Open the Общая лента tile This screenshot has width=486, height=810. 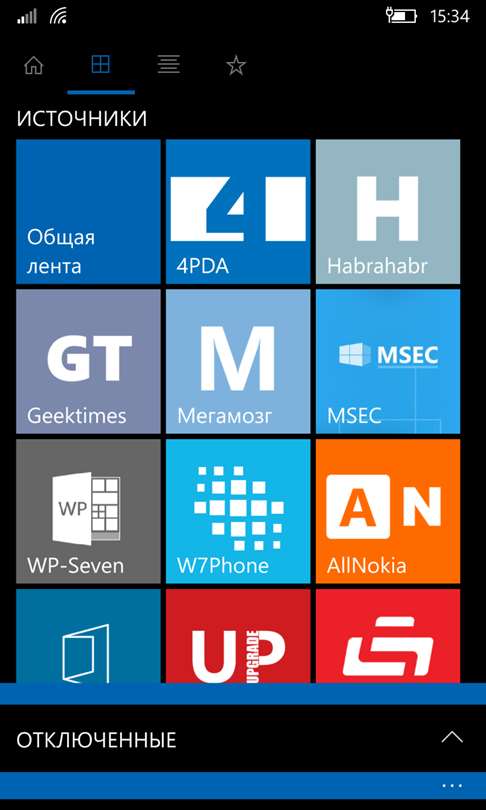[x=88, y=211]
